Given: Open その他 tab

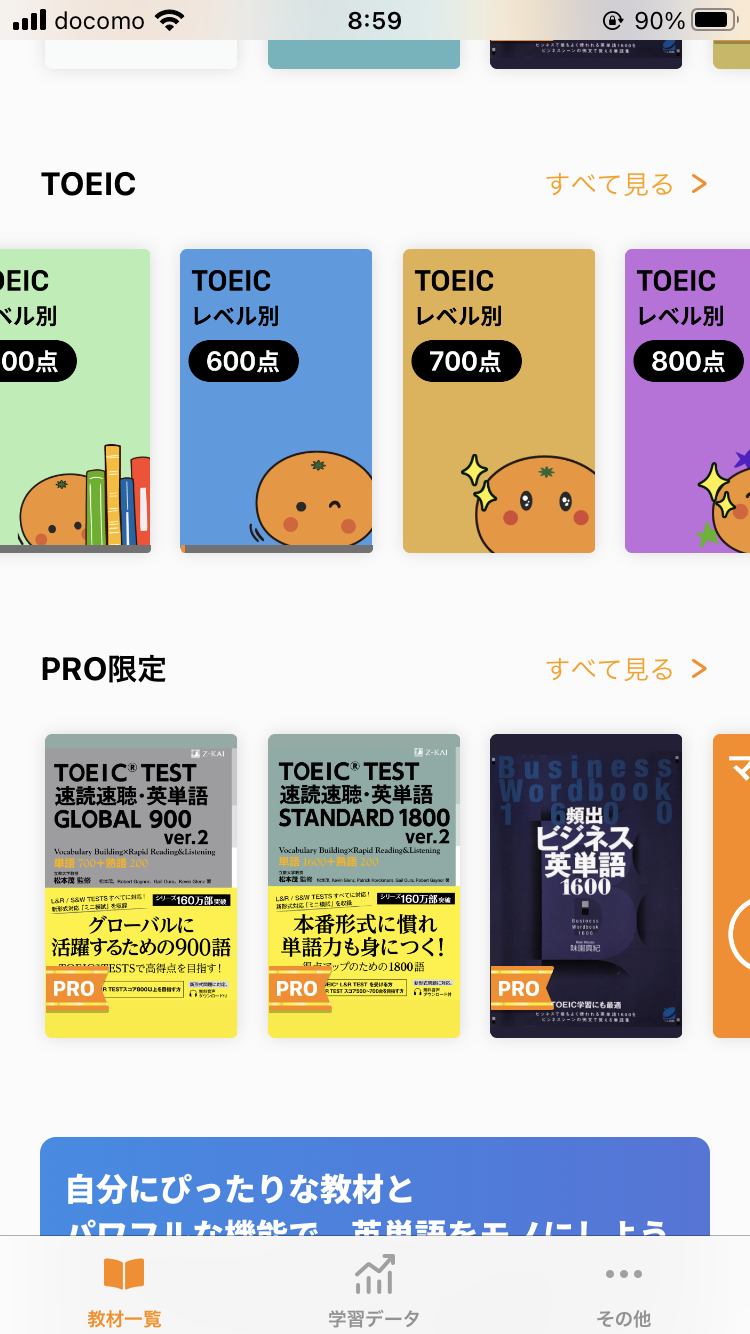Looking at the screenshot, I should tap(624, 1288).
